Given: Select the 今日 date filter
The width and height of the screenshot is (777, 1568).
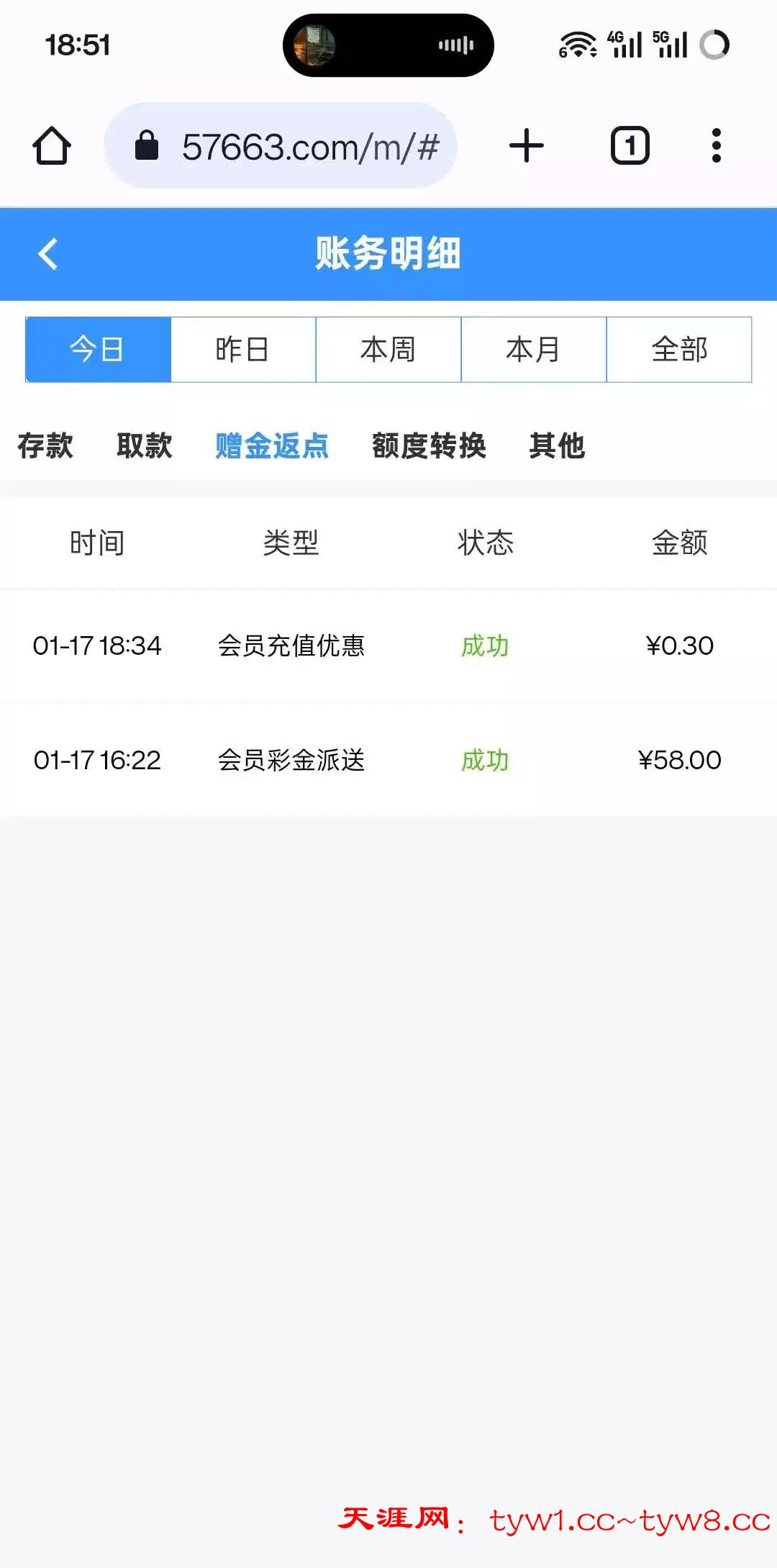Looking at the screenshot, I should [99, 350].
